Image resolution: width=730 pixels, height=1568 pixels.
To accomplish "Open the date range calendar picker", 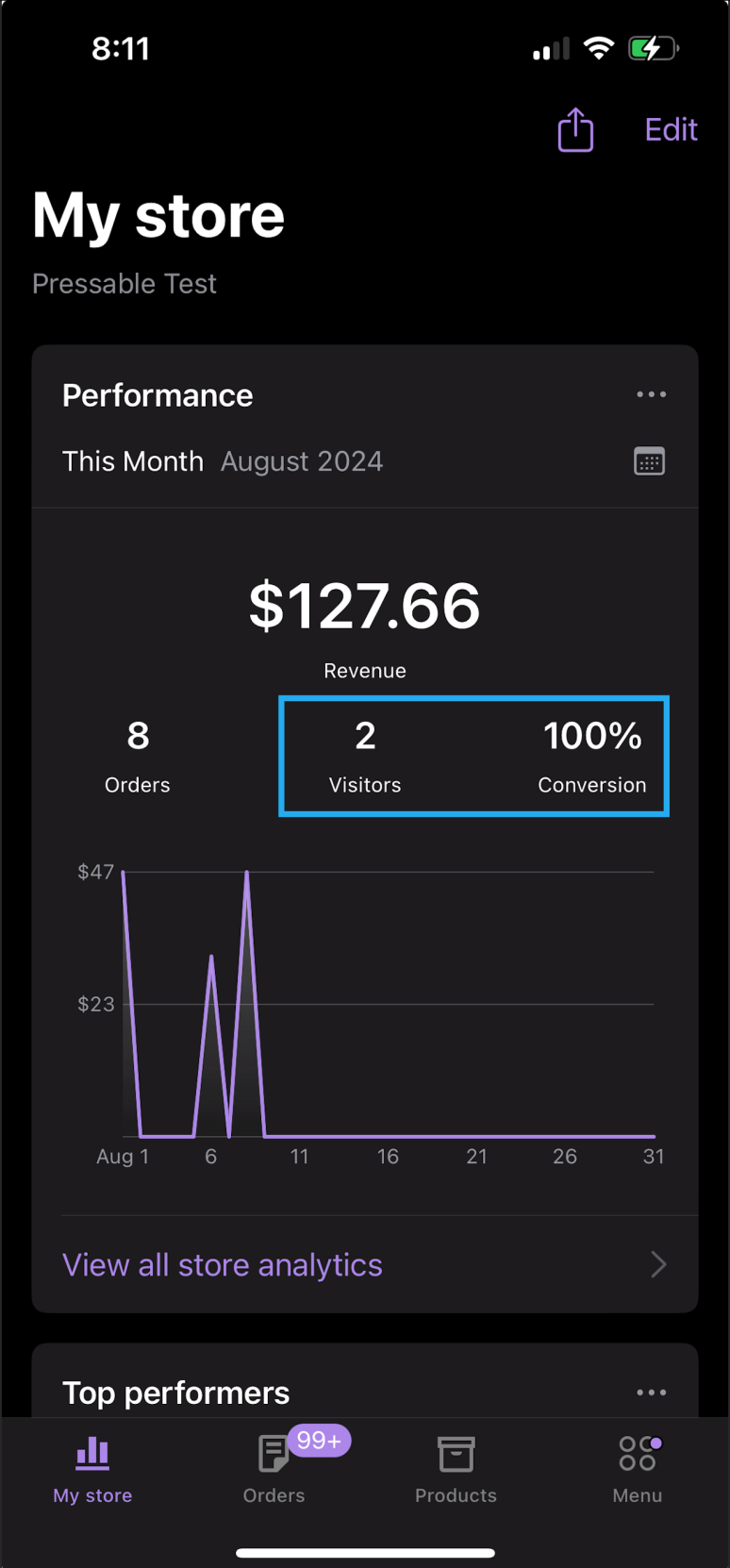I will pos(649,461).
